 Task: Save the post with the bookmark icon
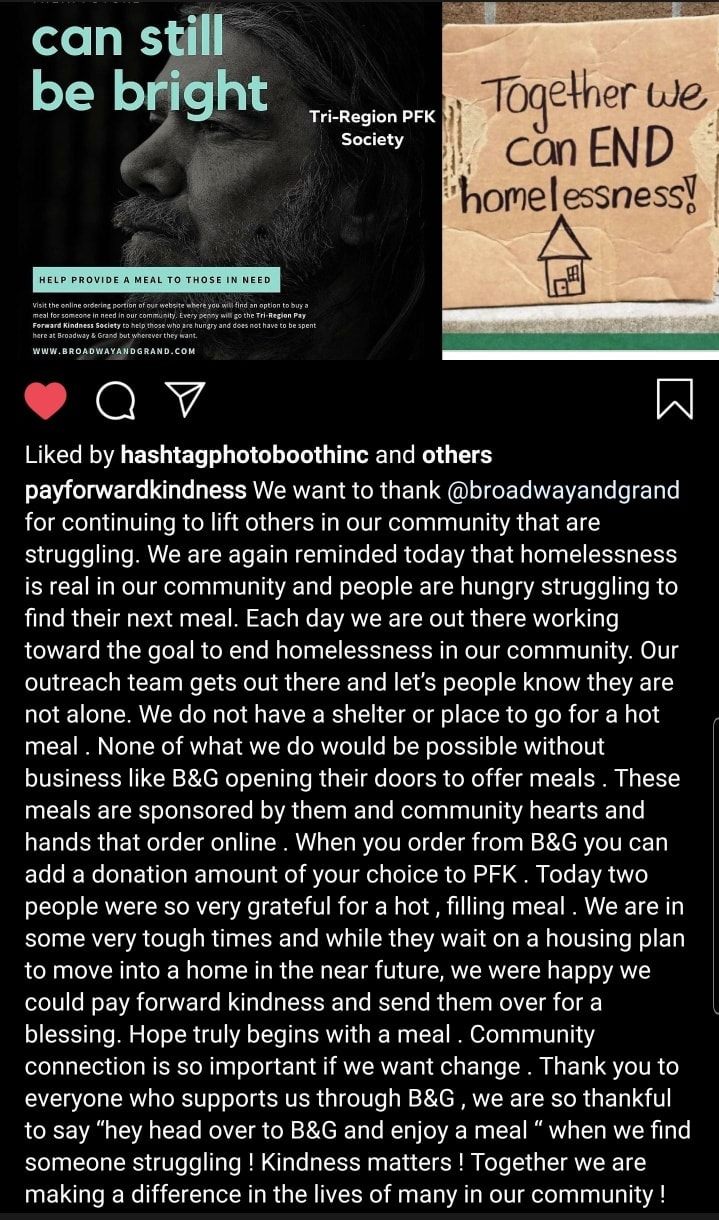[674, 399]
